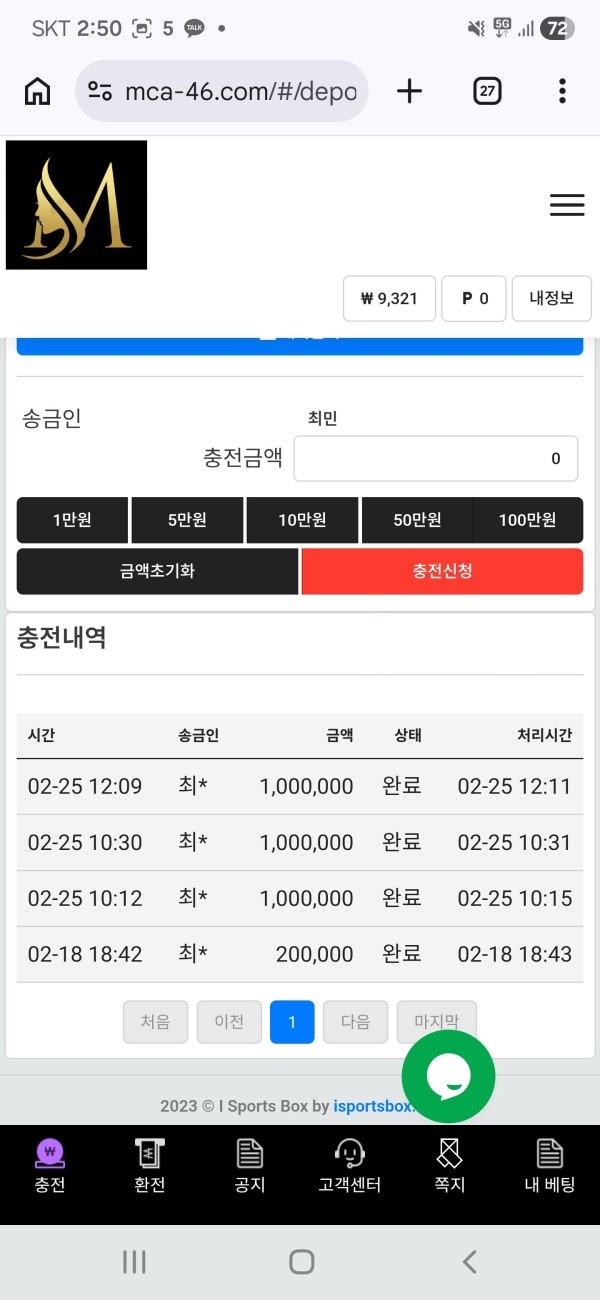Reset the amount with 금액초기화
The height and width of the screenshot is (1300, 600).
coord(157,572)
